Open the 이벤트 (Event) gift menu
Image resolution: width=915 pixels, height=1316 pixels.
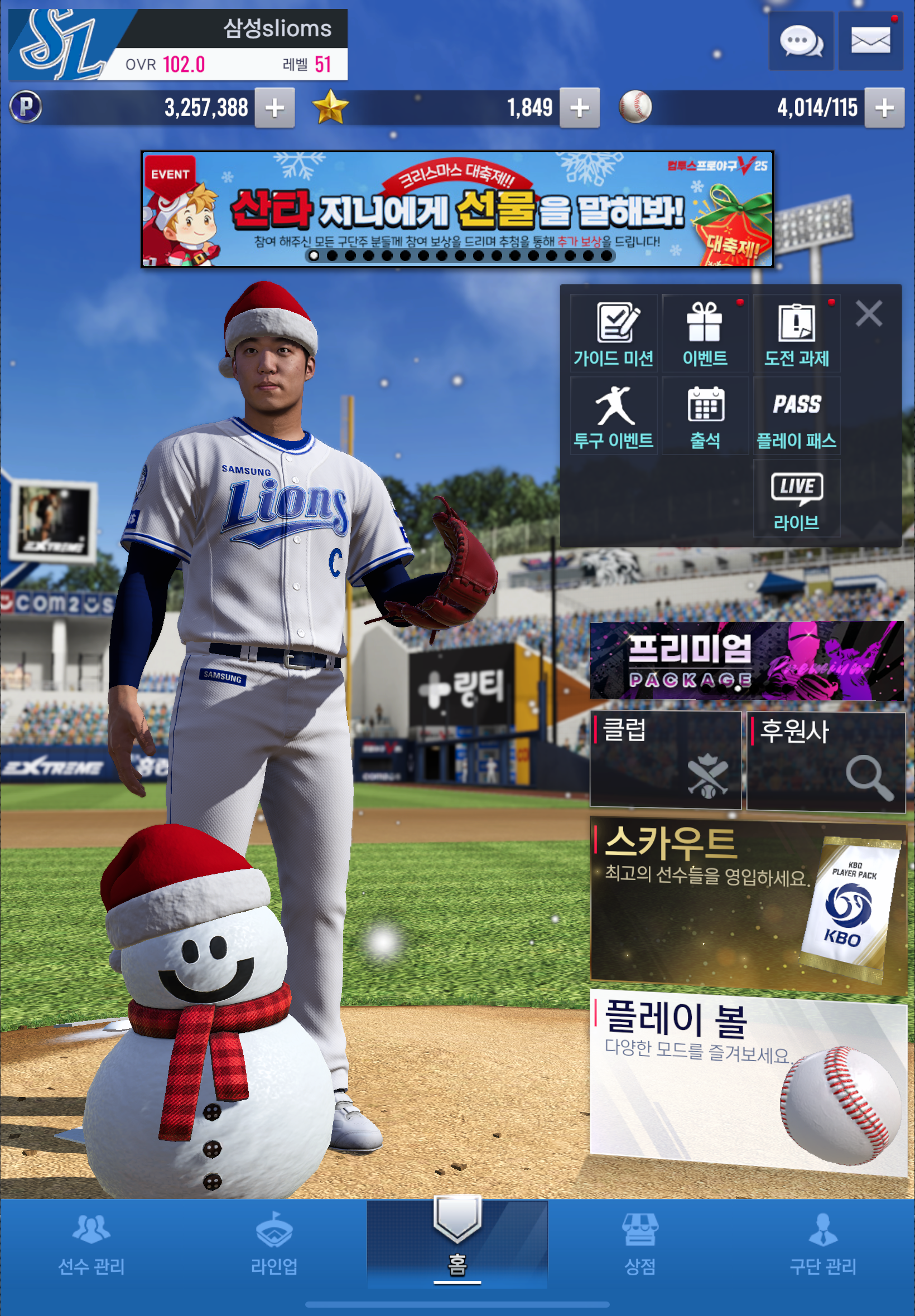coord(705,334)
